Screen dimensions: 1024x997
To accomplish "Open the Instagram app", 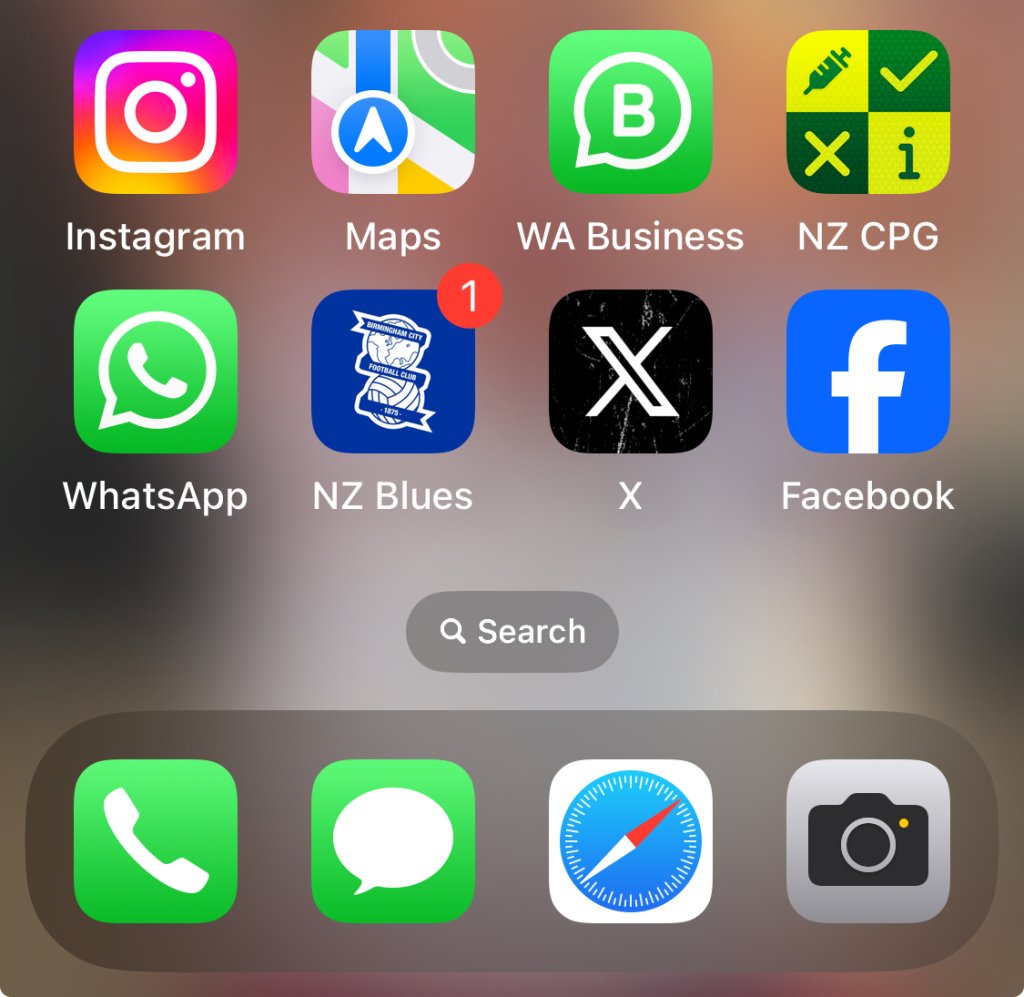I will (x=155, y=112).
